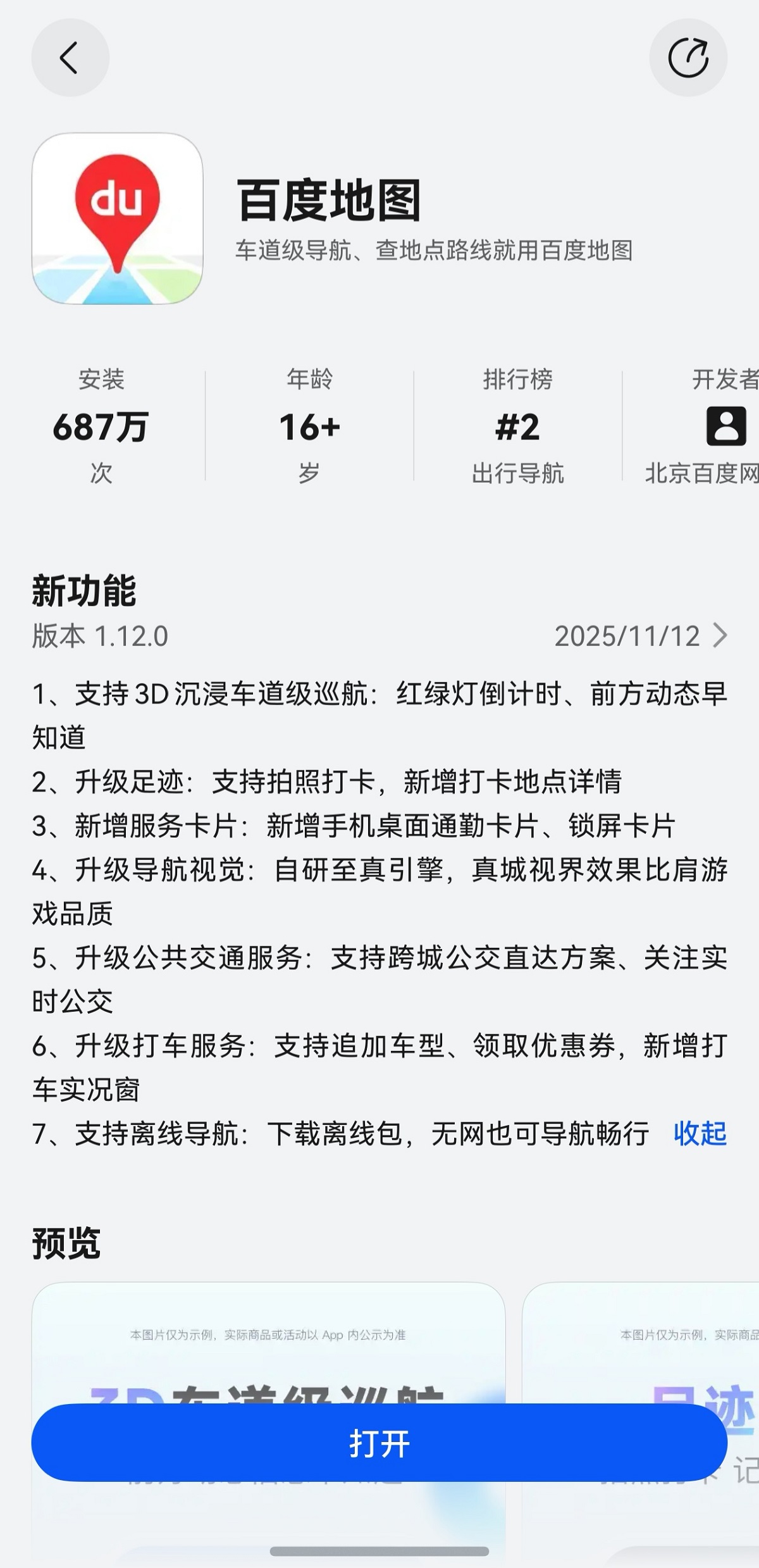Click the 年龄 16+ age rating badge
This screenshot has width=759, height=1568.
point(310,424)
